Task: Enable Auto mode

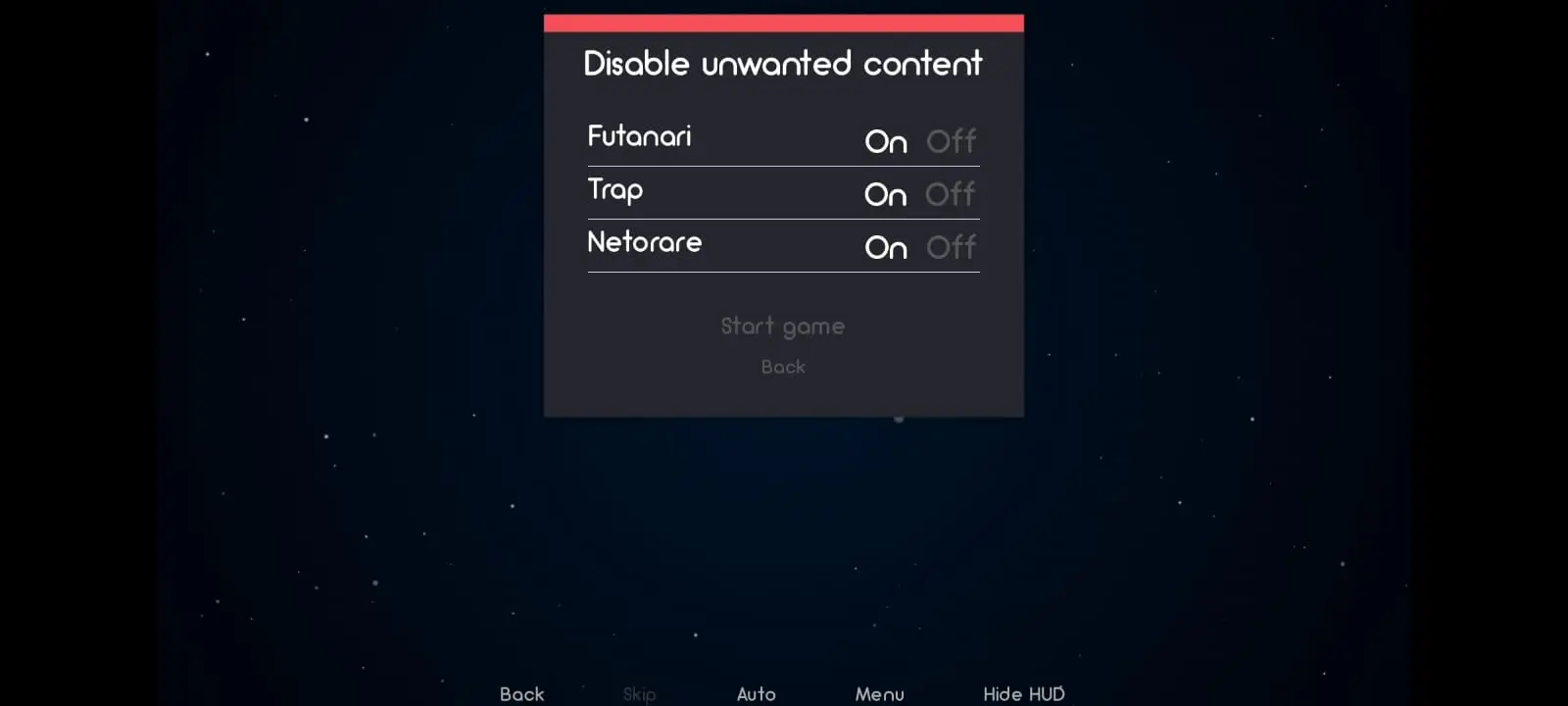Action: tap(756, 694)
